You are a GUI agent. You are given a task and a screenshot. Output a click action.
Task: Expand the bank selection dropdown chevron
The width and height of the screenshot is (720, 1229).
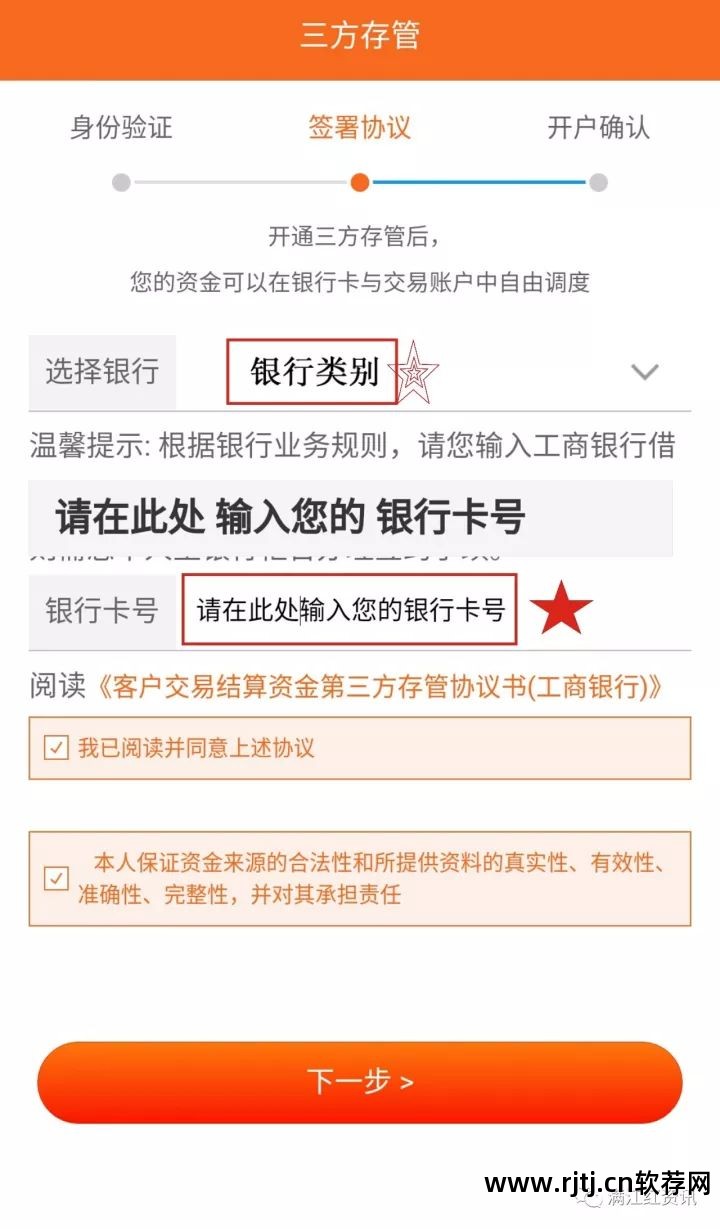(x=644, y=372)
